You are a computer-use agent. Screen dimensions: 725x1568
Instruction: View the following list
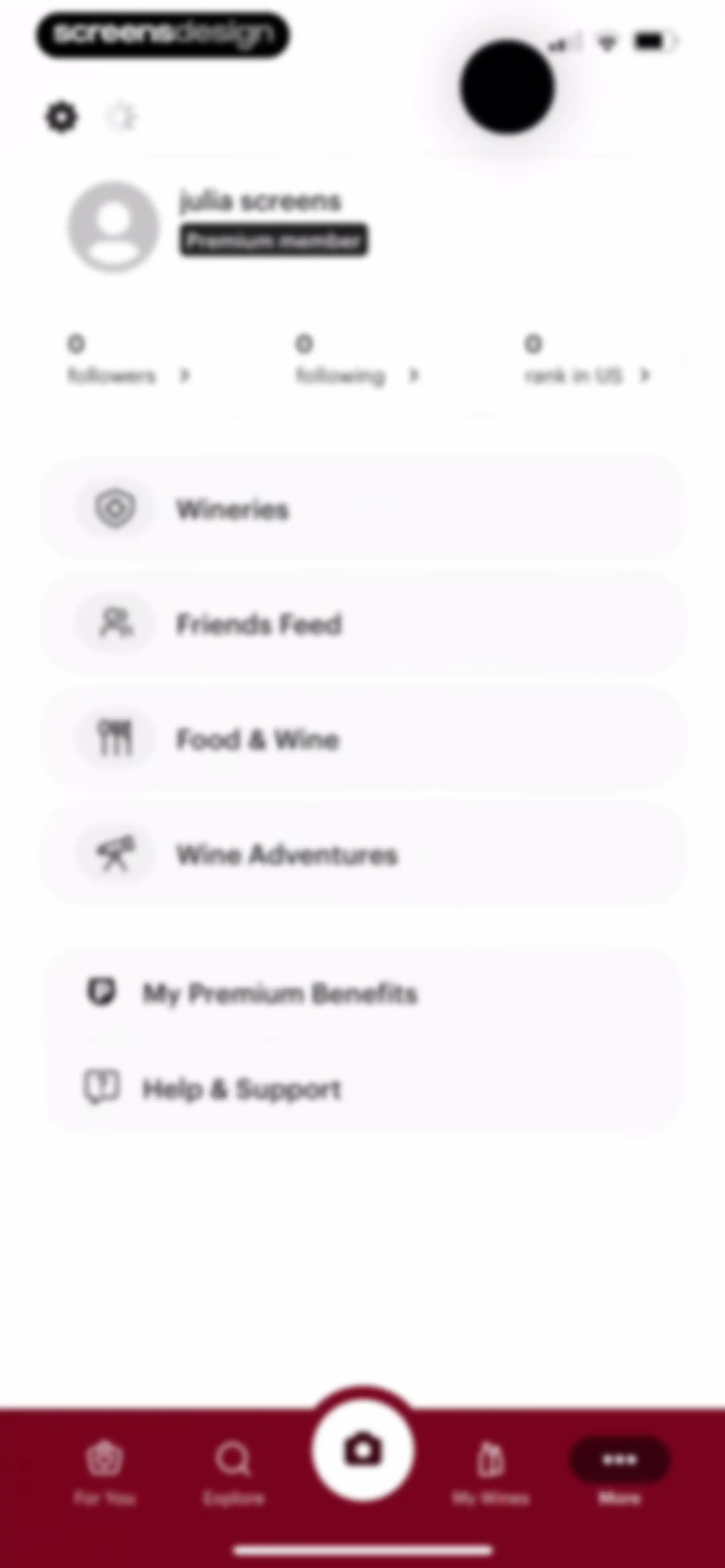[x=357, y=360]
